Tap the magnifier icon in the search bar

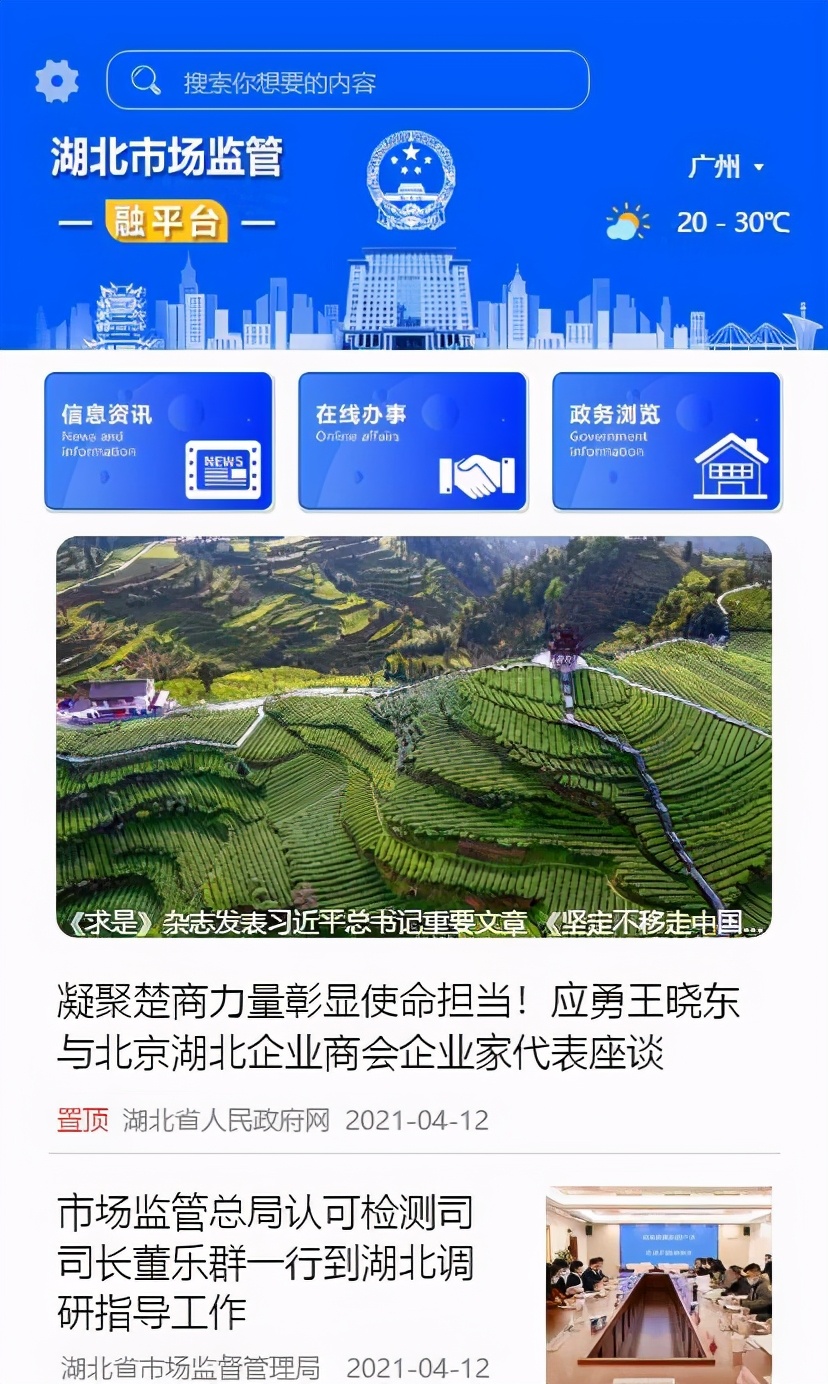tap(146, 81)
